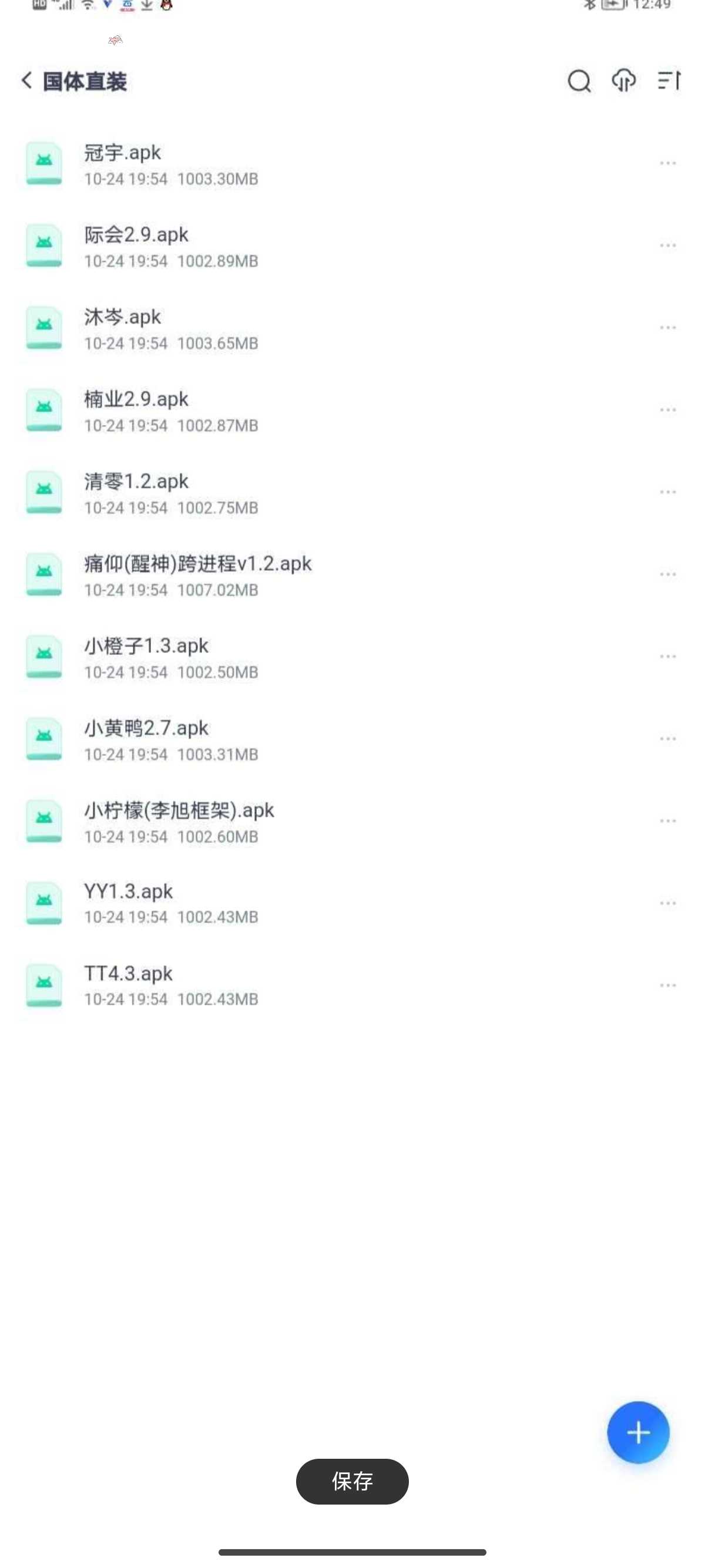This screenshot has height=1568, width=705.
Task: Open file 际会2.9.apk
Action: point(352,246)
